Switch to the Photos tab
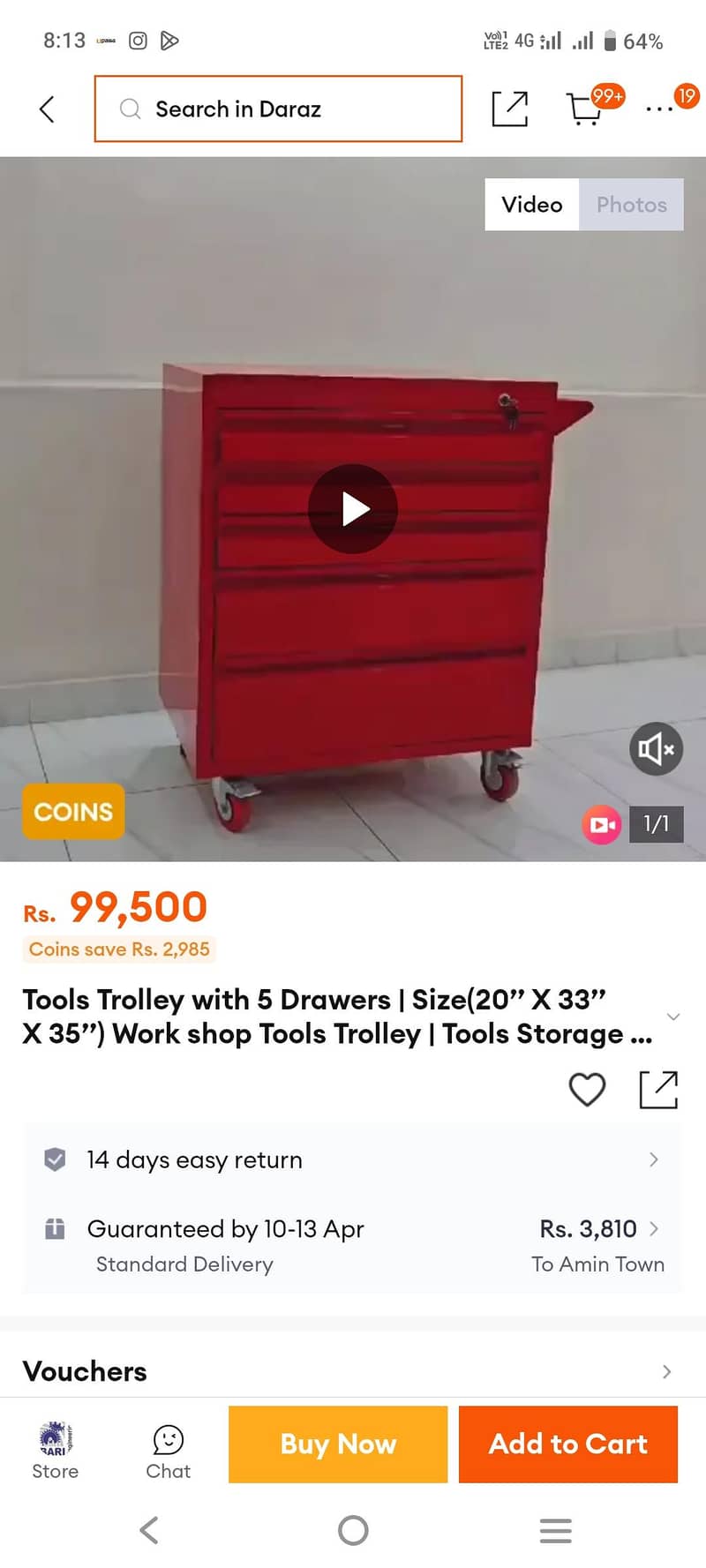 click(x=631, y=204)
